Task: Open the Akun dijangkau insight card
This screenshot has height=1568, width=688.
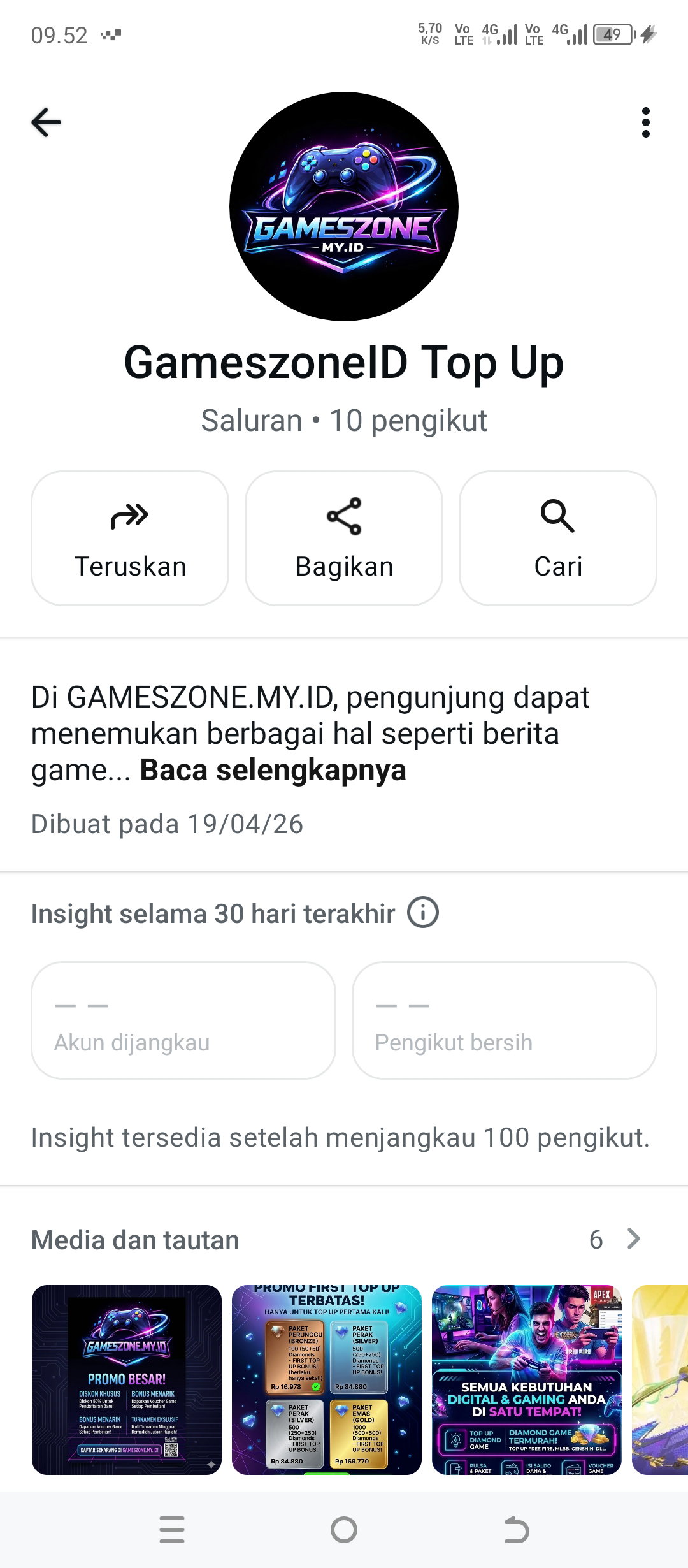Action: 183,1020
